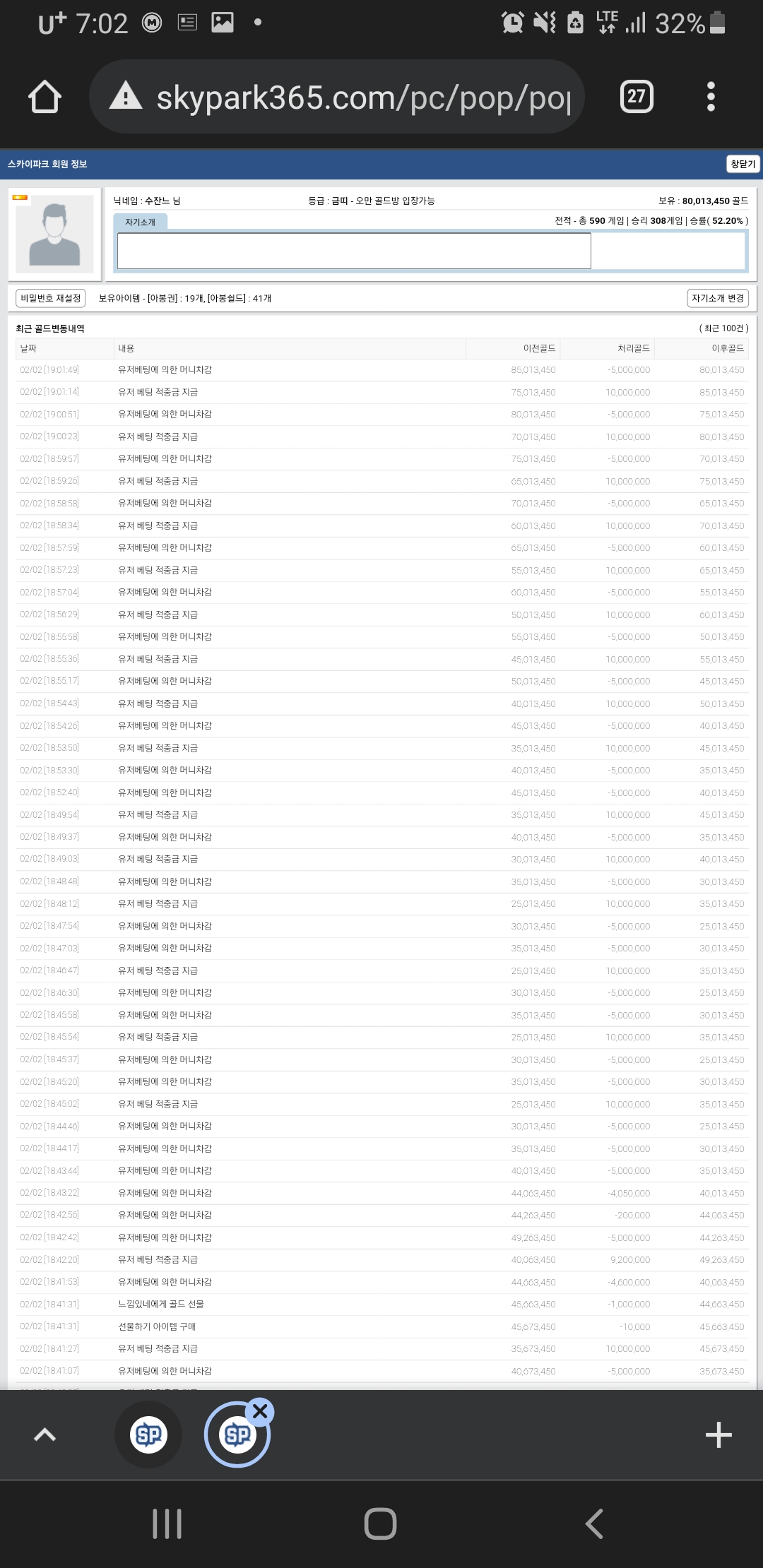Tap the skypark365.com address bar

click(x=336, y=97)
